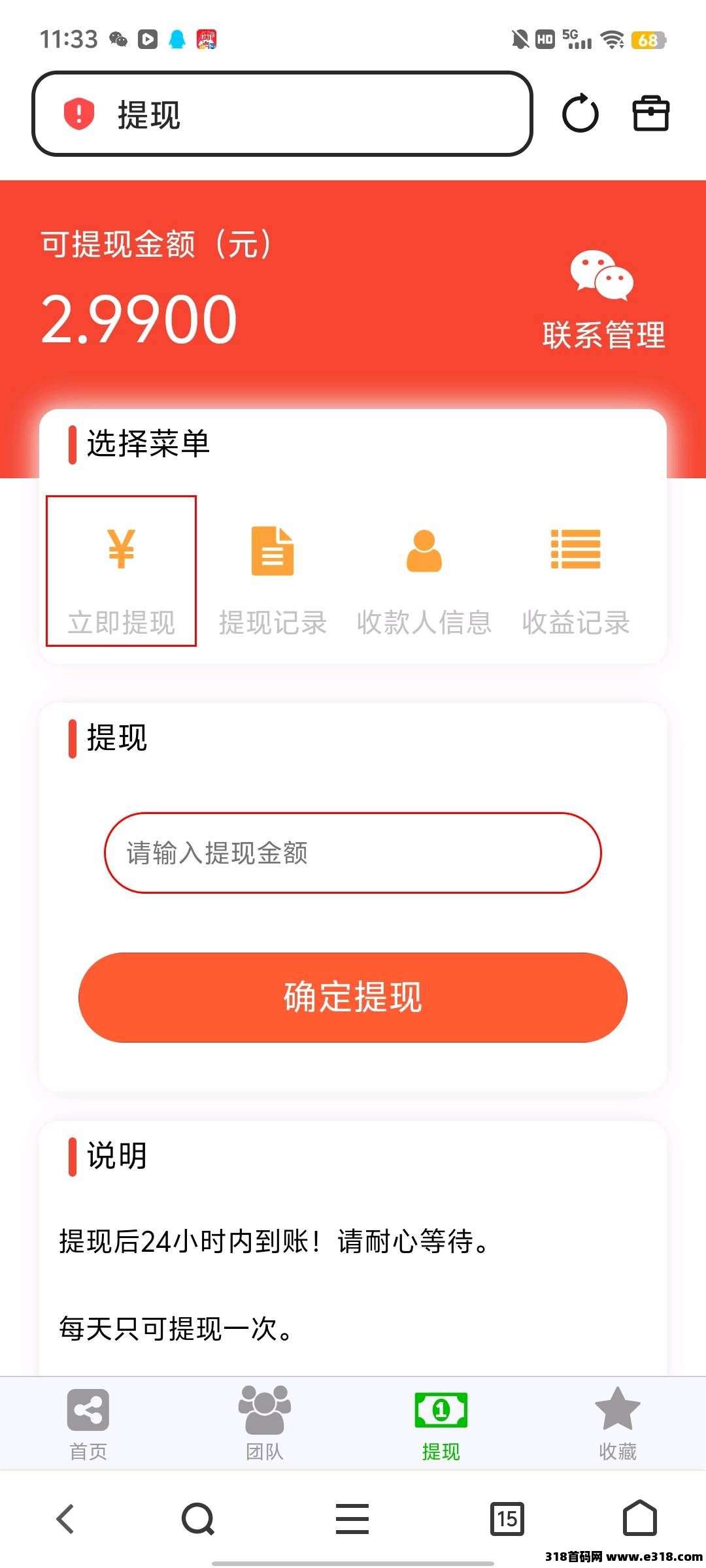Show the 15 open browser tabs
This screenshot has width=706, height=1568.
click(507, 1518)
